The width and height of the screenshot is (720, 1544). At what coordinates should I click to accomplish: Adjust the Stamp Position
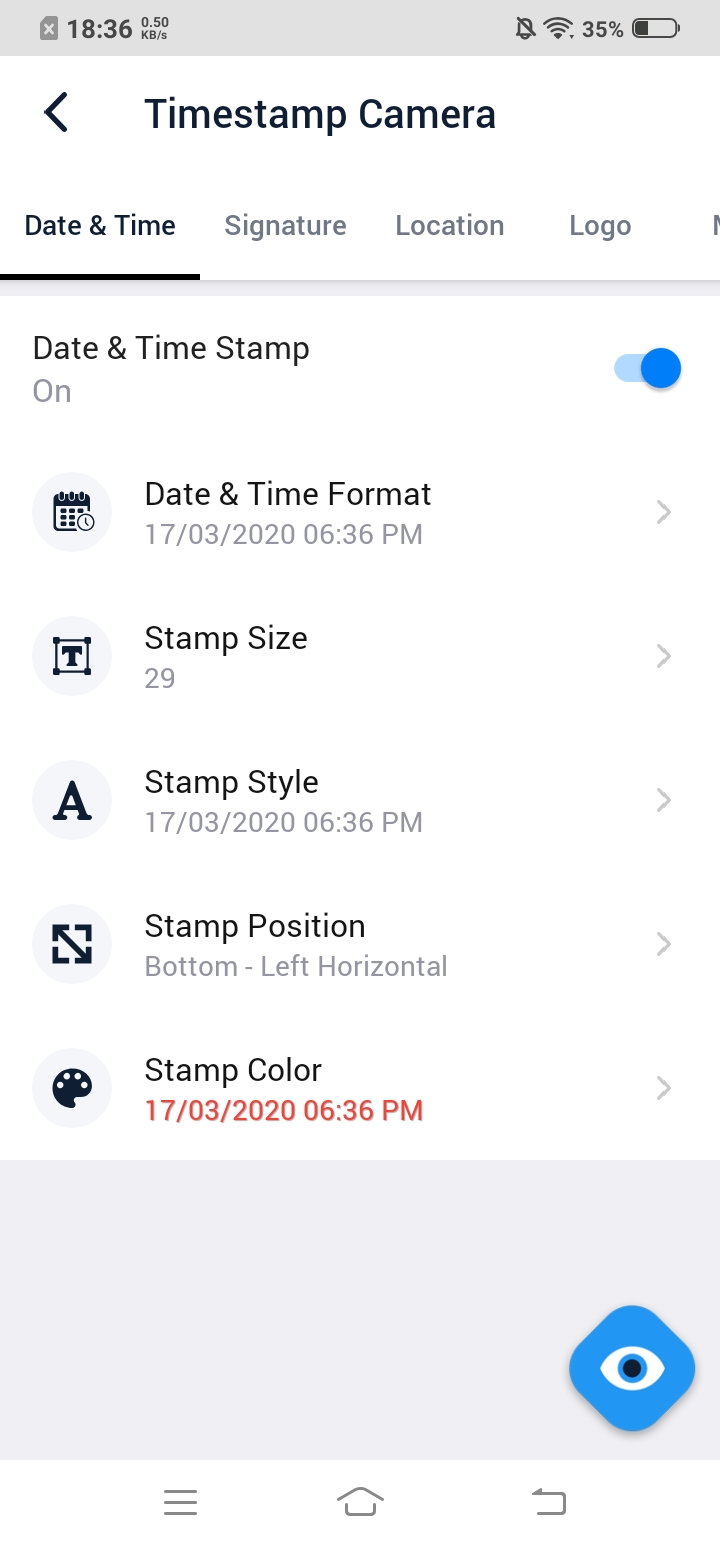360,945
